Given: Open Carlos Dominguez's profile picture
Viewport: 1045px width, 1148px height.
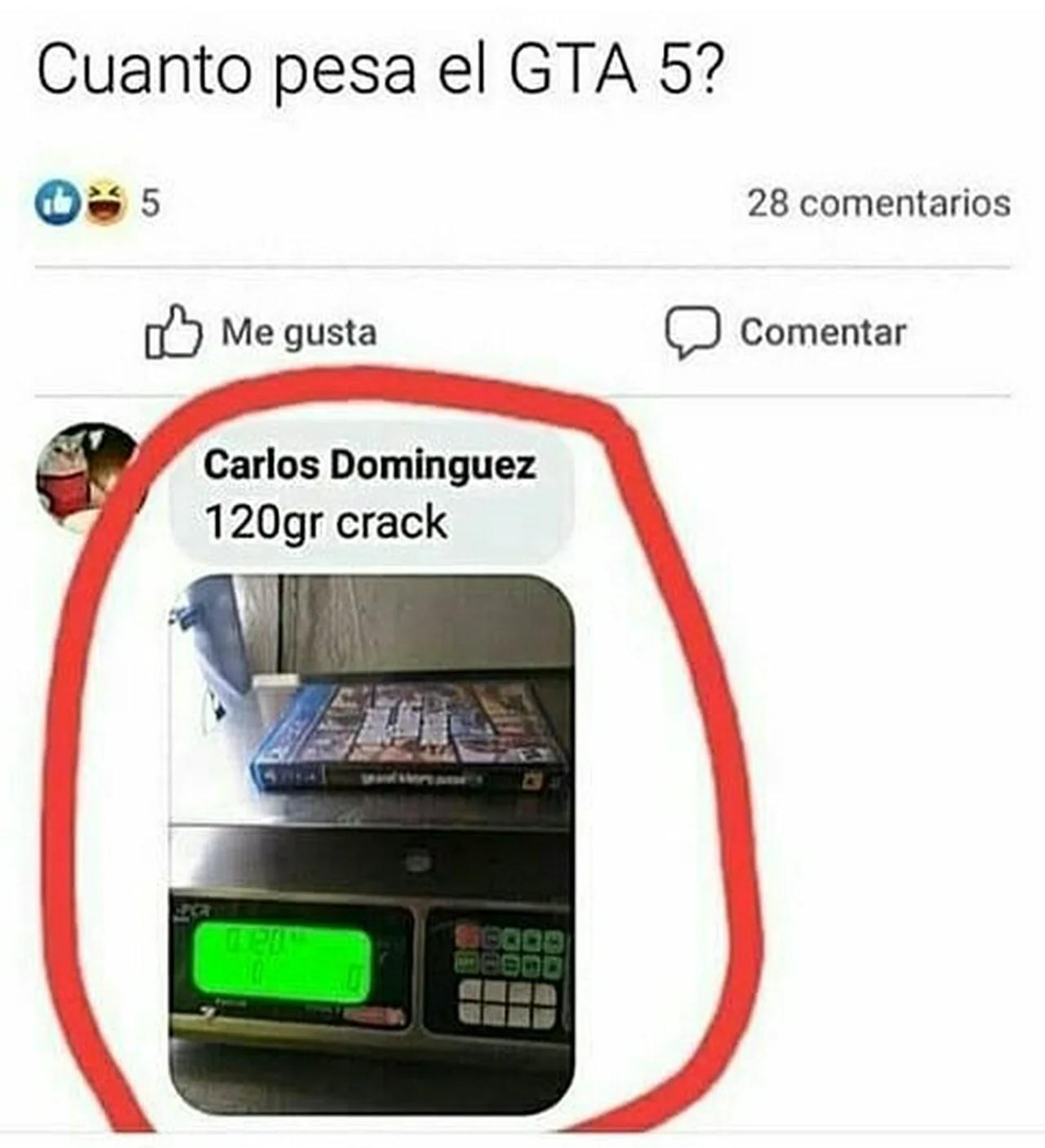Looking at the screenshot, I should pyautogui.click(x=86, y=476).
